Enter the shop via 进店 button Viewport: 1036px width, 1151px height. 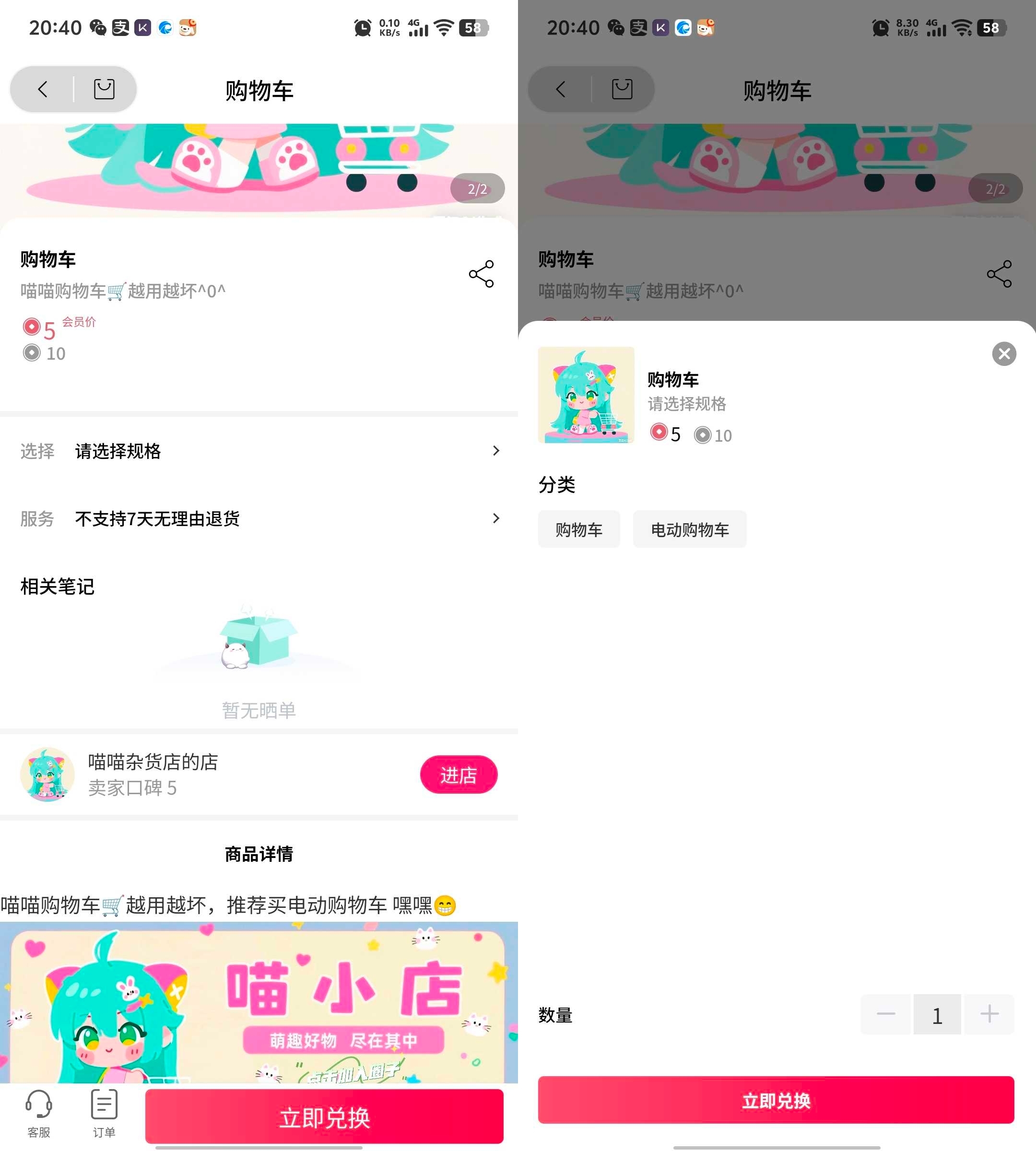458,774
